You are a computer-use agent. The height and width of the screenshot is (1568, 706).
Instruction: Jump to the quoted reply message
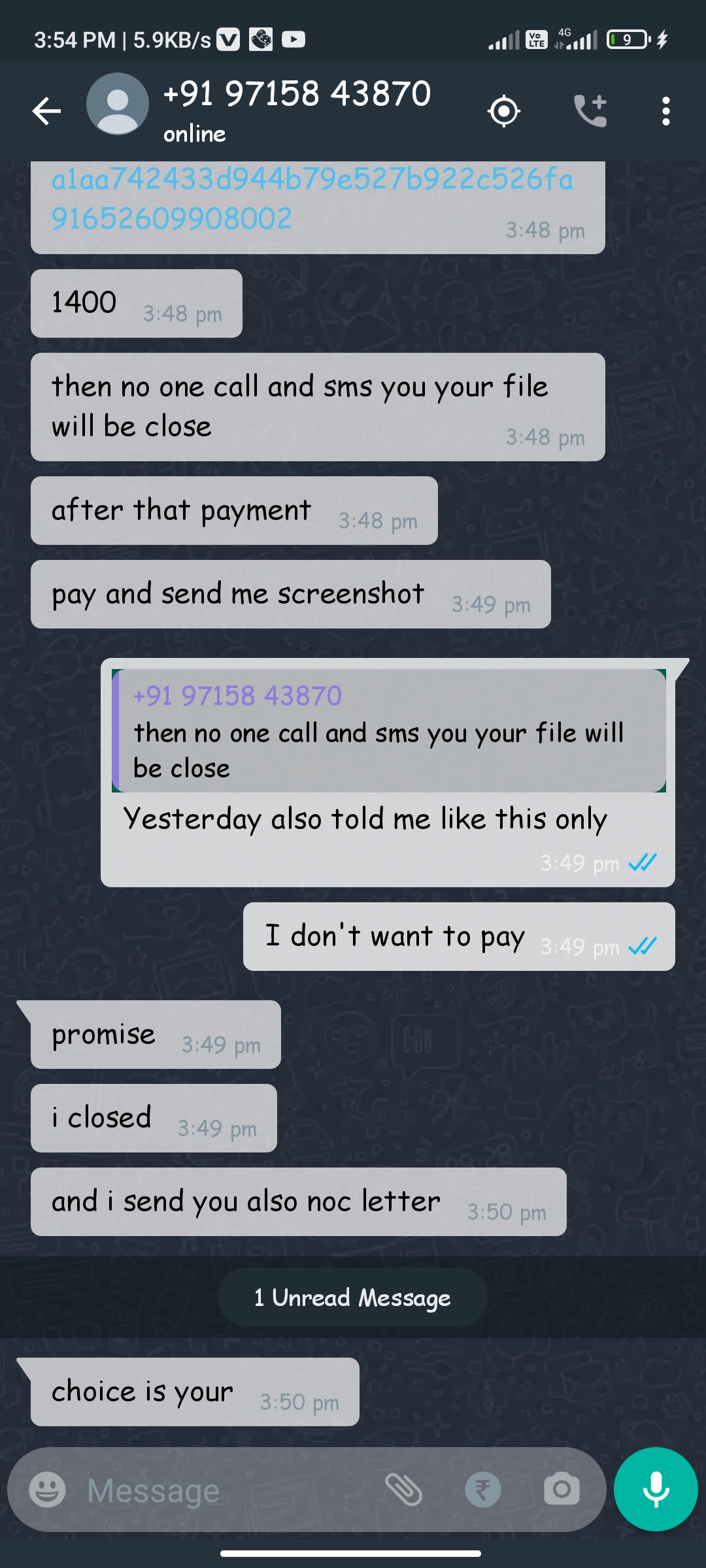(389, 730)
